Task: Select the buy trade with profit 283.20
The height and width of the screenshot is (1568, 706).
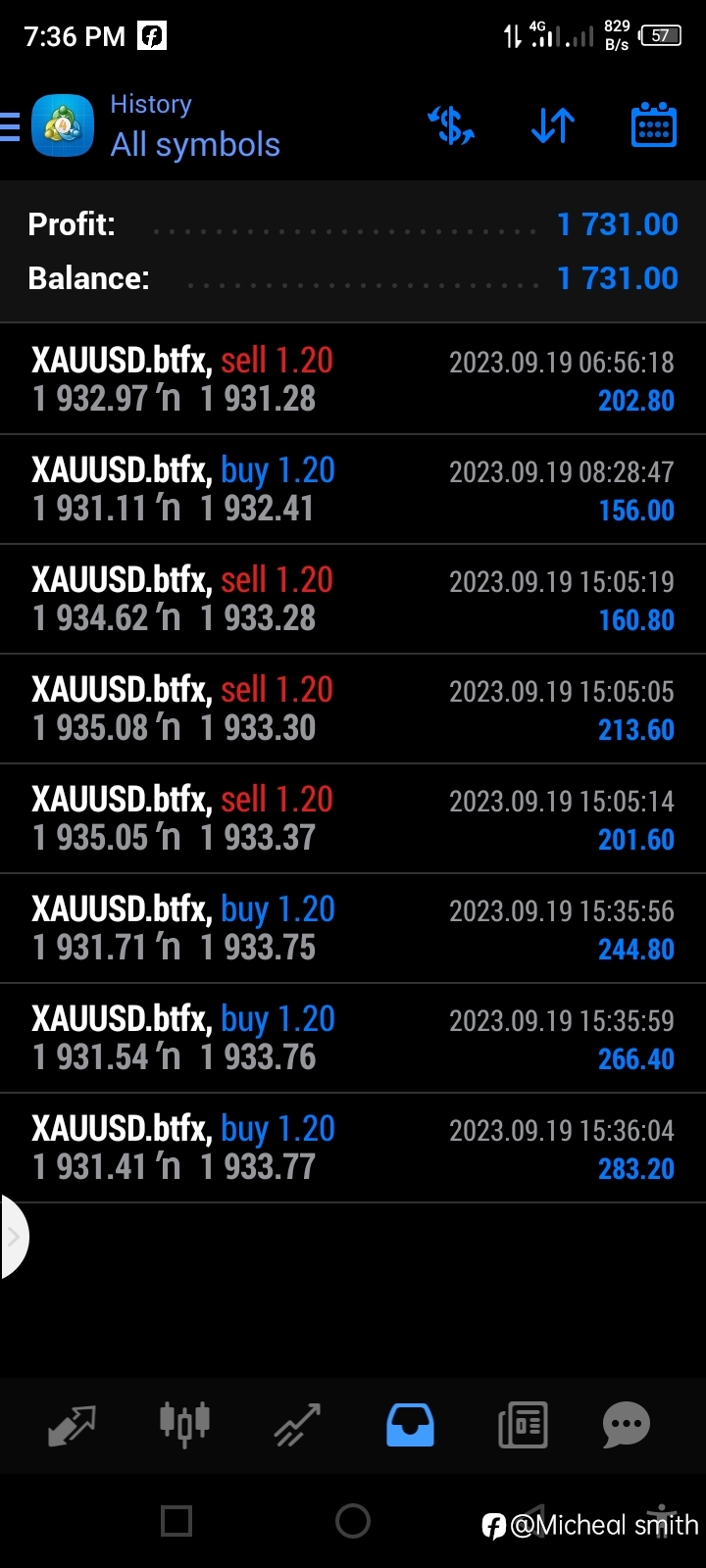Action: pyautogui.click(x=353, y=1148)
